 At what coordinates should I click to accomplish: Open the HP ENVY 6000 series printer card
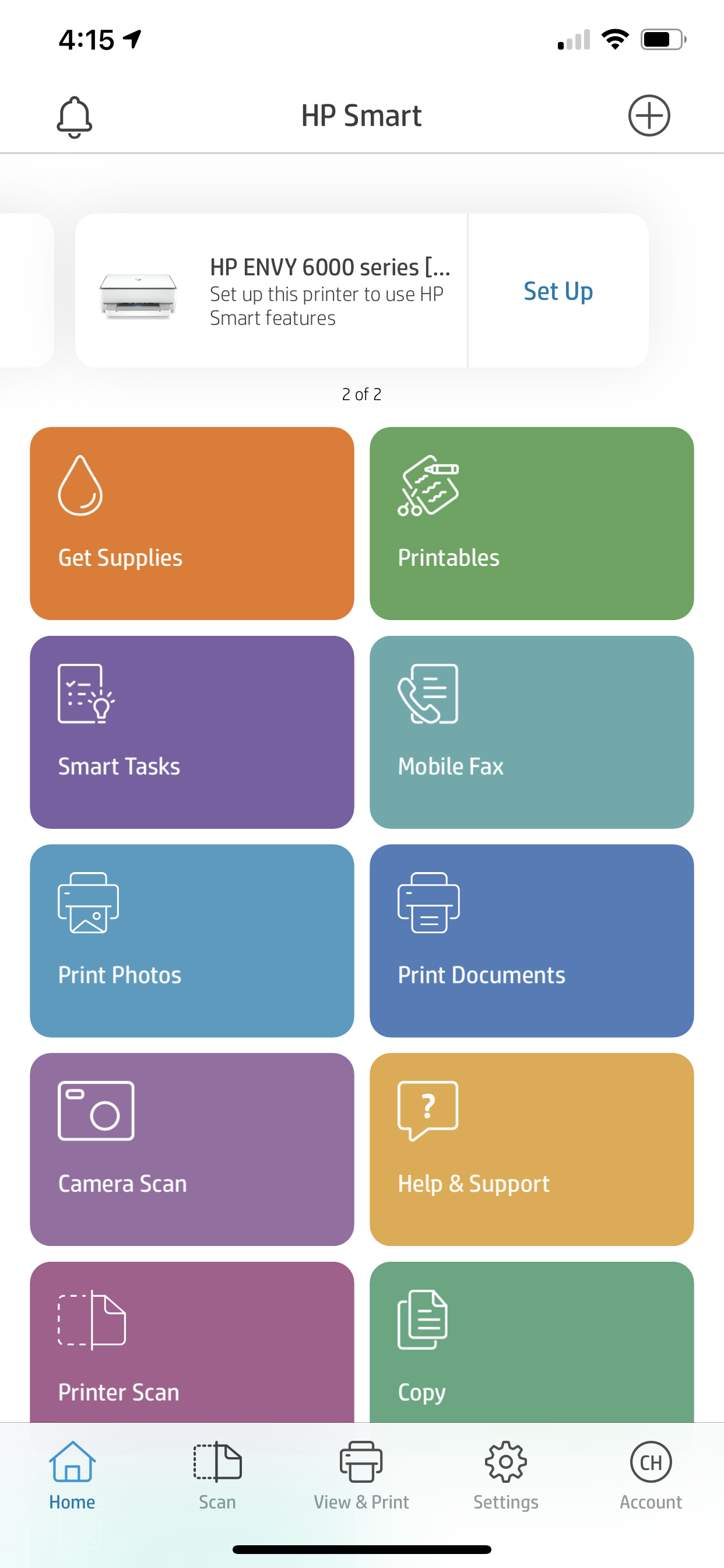click(270, 291)
